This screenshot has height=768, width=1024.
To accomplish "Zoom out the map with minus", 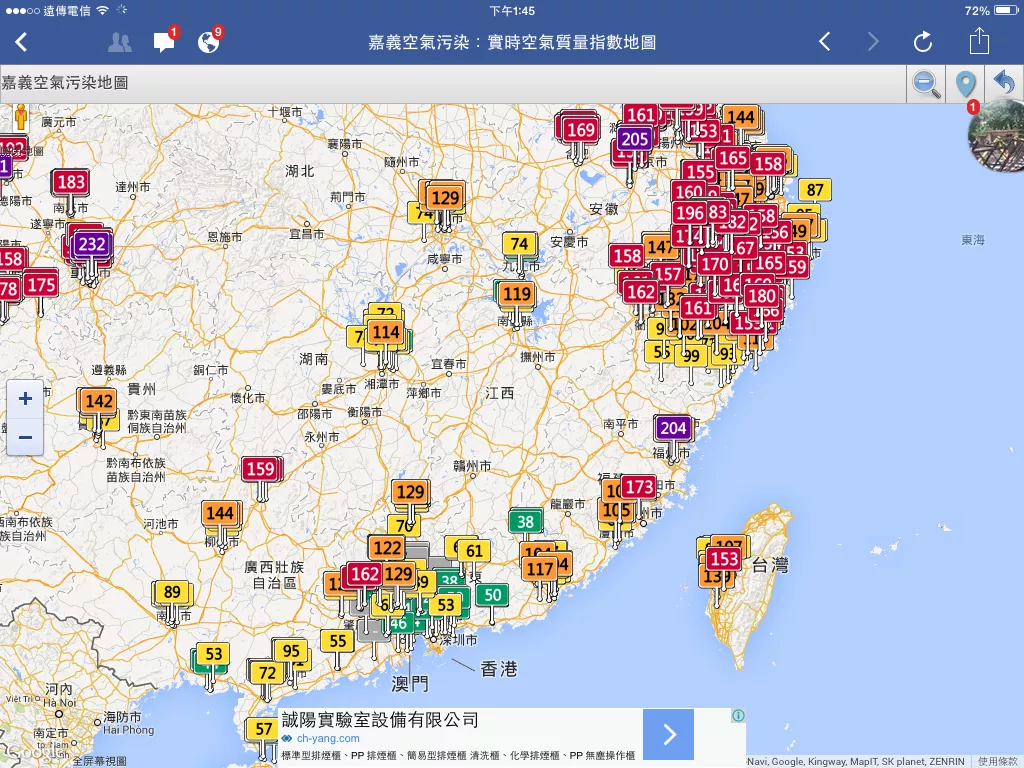I will (25, 437).
